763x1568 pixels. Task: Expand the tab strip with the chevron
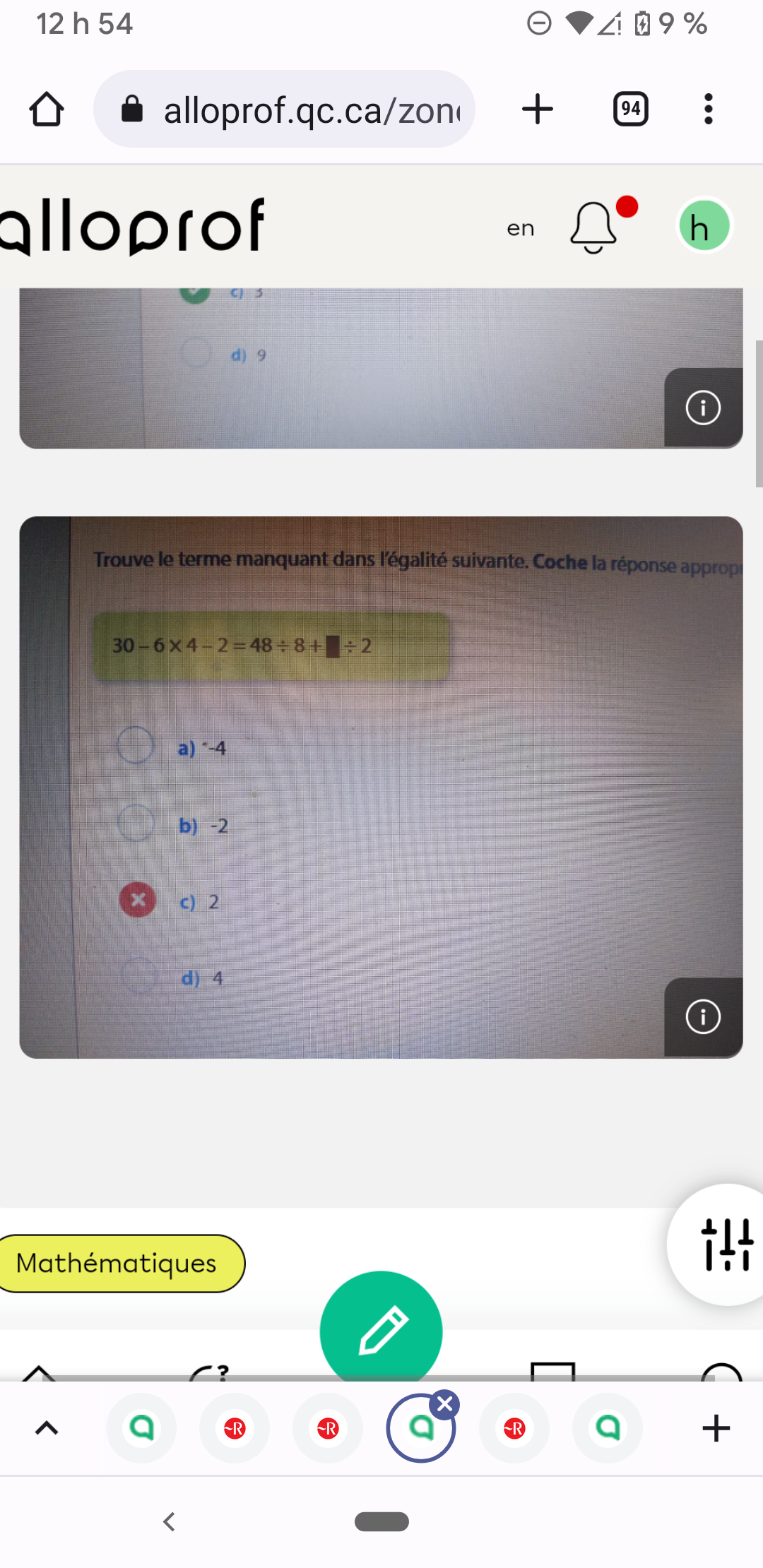tap(47, 1428)
